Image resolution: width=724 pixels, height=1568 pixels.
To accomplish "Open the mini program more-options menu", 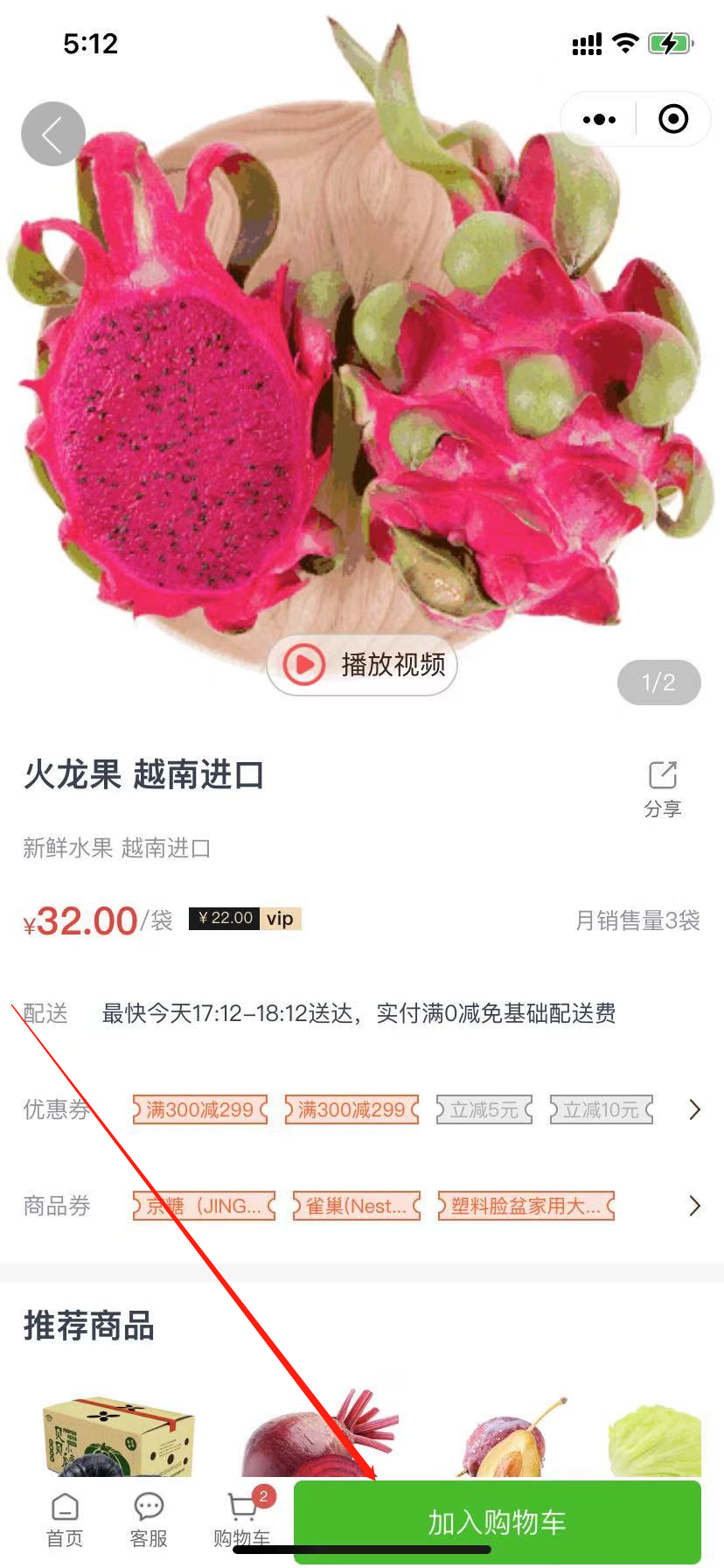I will [599, 119].
